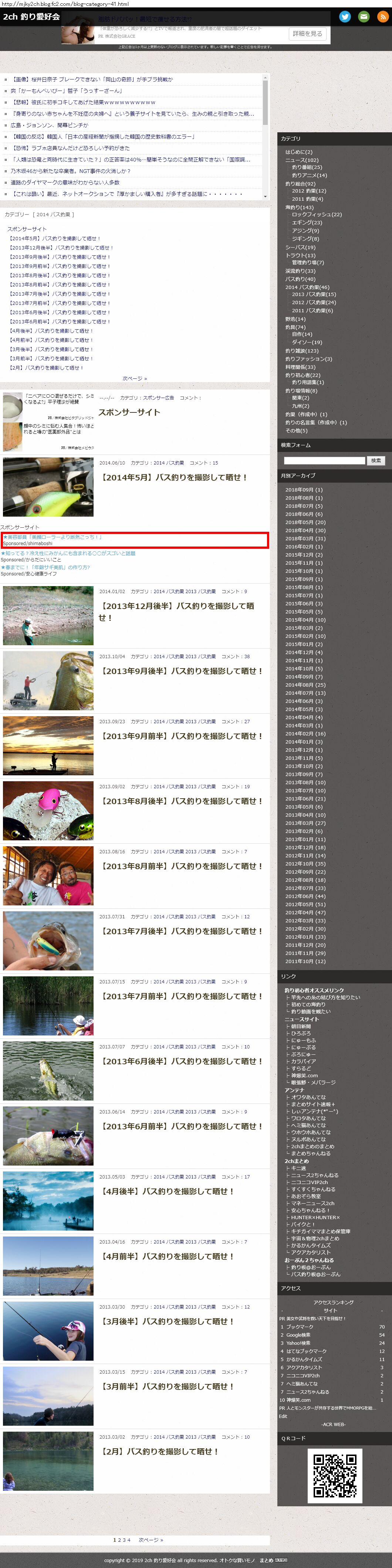Tap the 検索 search button
392x1568 pixels.
point(376,461)
